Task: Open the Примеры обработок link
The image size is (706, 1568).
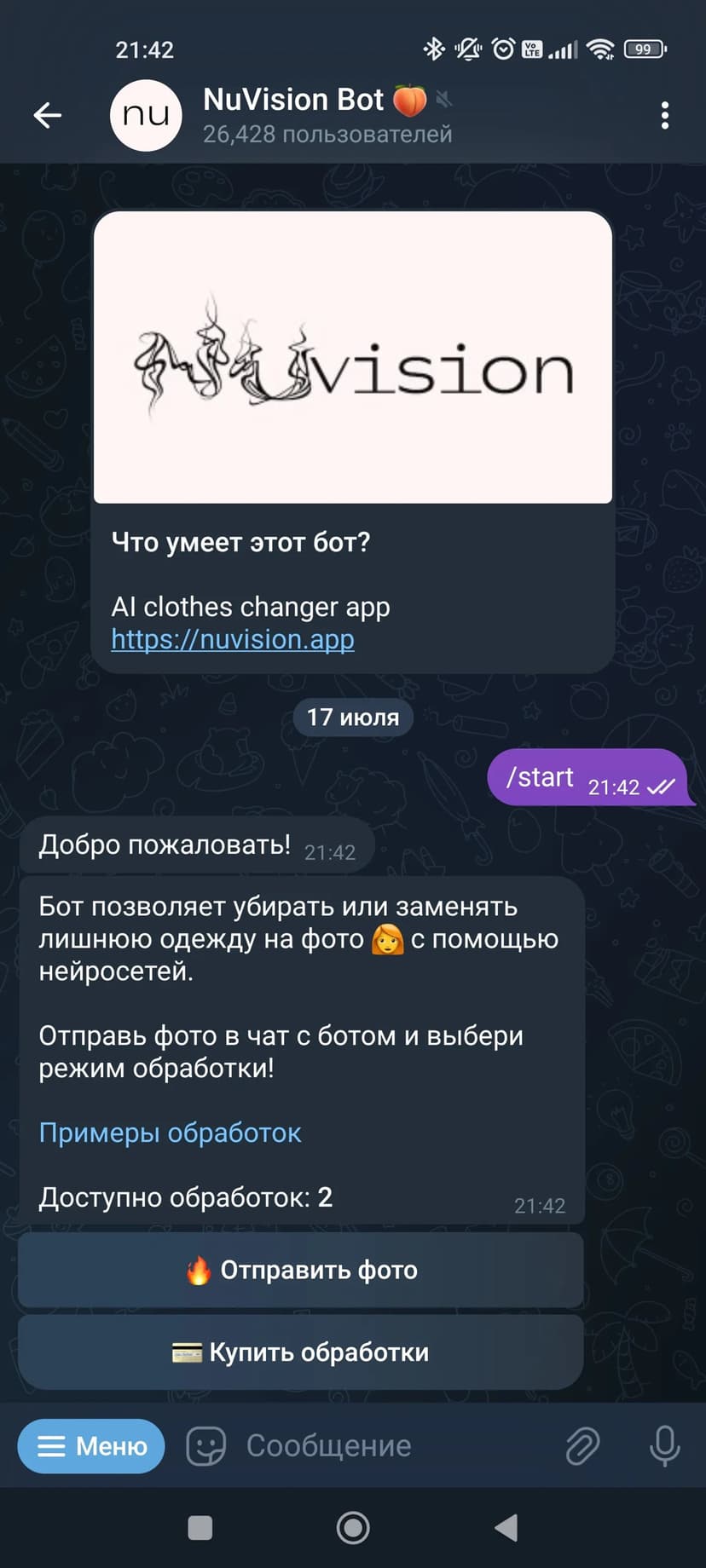Action: tap(170, 1133)
